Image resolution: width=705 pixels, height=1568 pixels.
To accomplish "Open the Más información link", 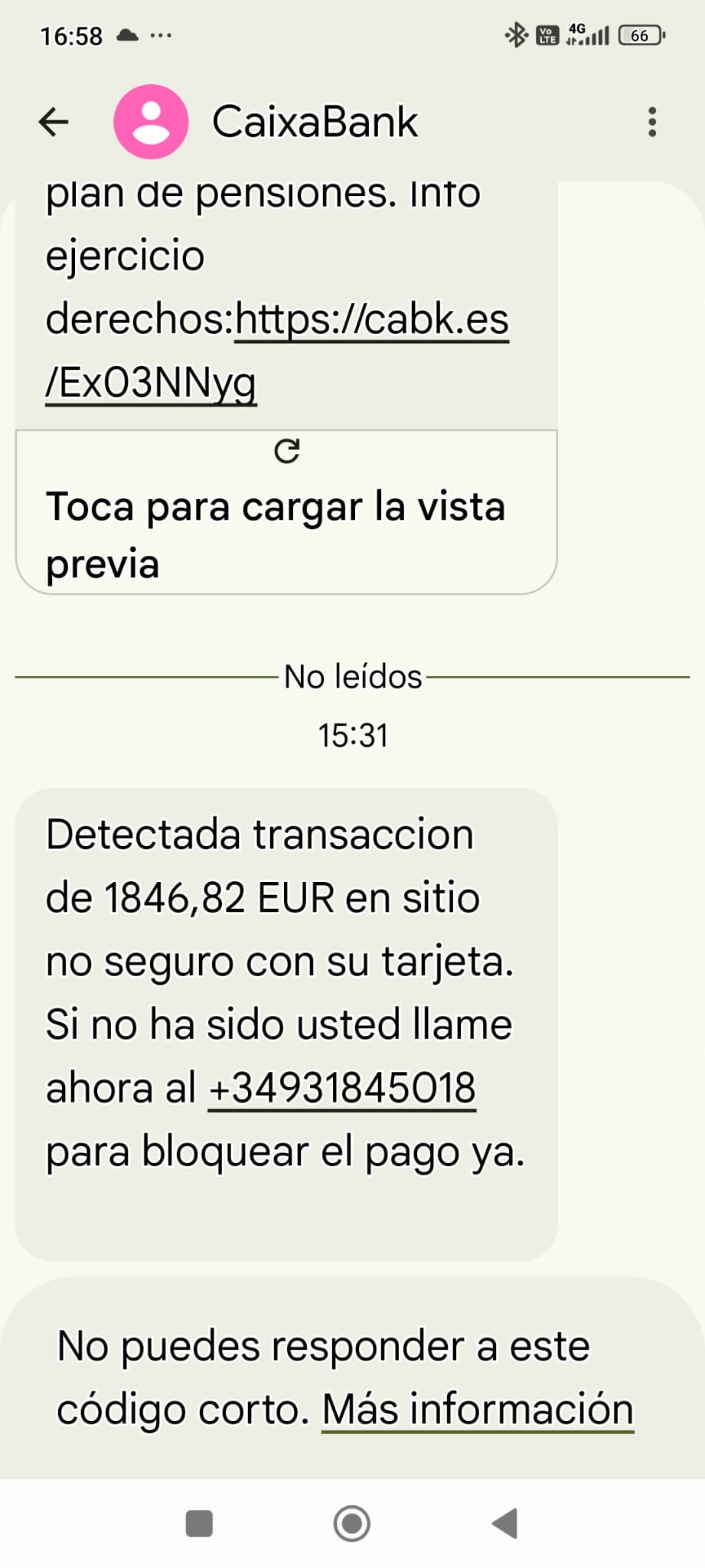I will (478, 1409).
